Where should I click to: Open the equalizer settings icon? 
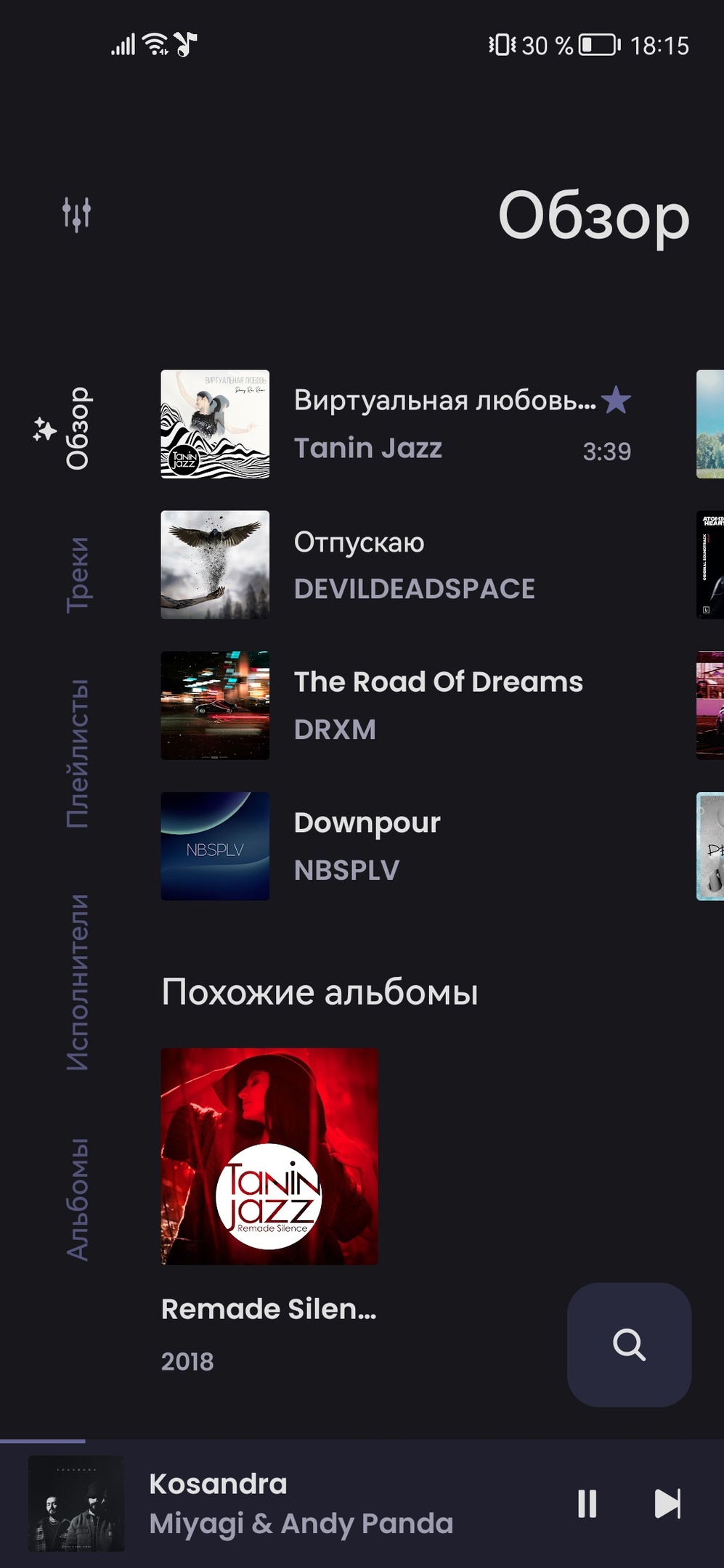coord(76,214)
